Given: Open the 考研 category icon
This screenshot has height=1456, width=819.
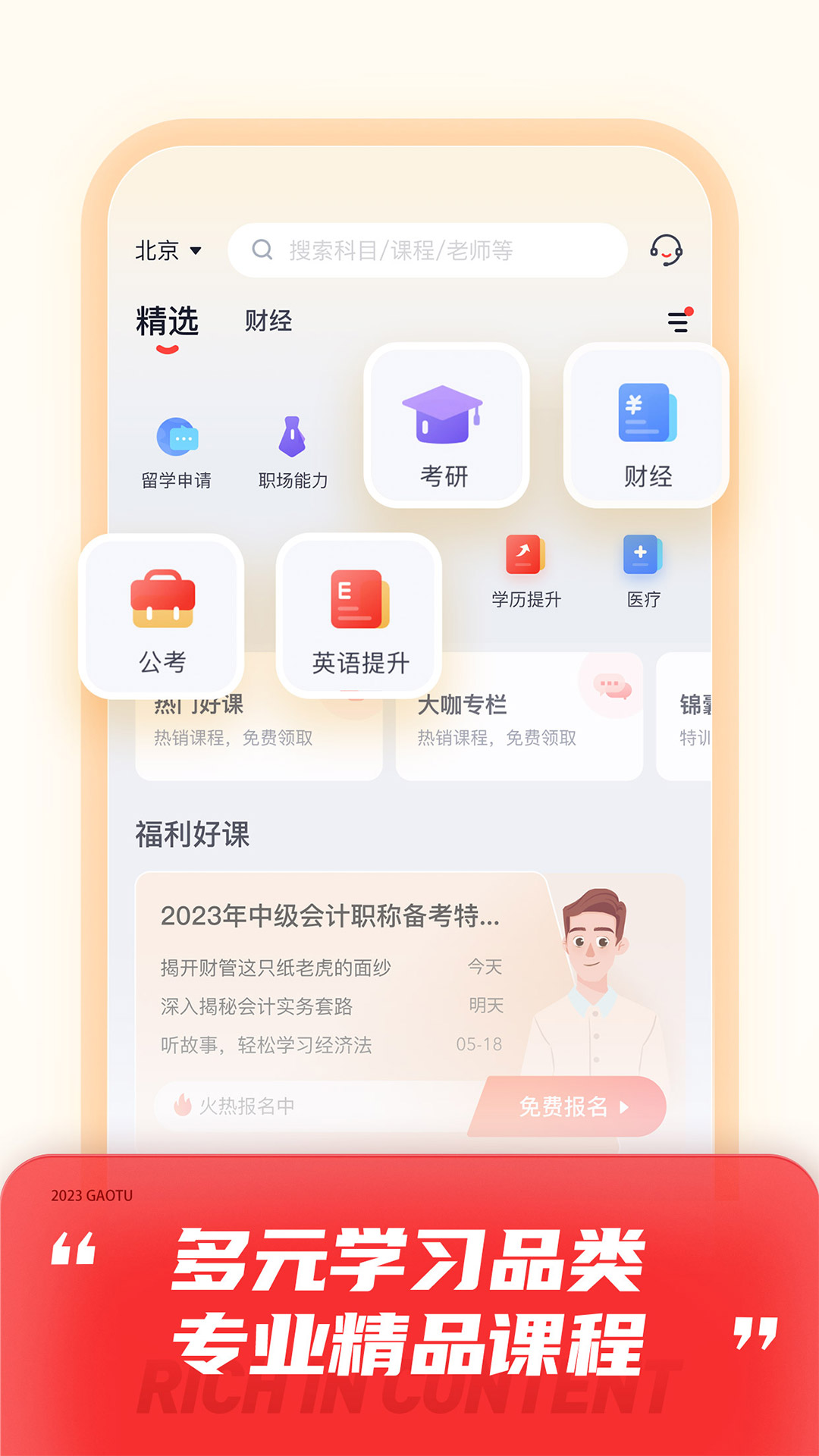Looking at the screenshot, I should [446, 426].
